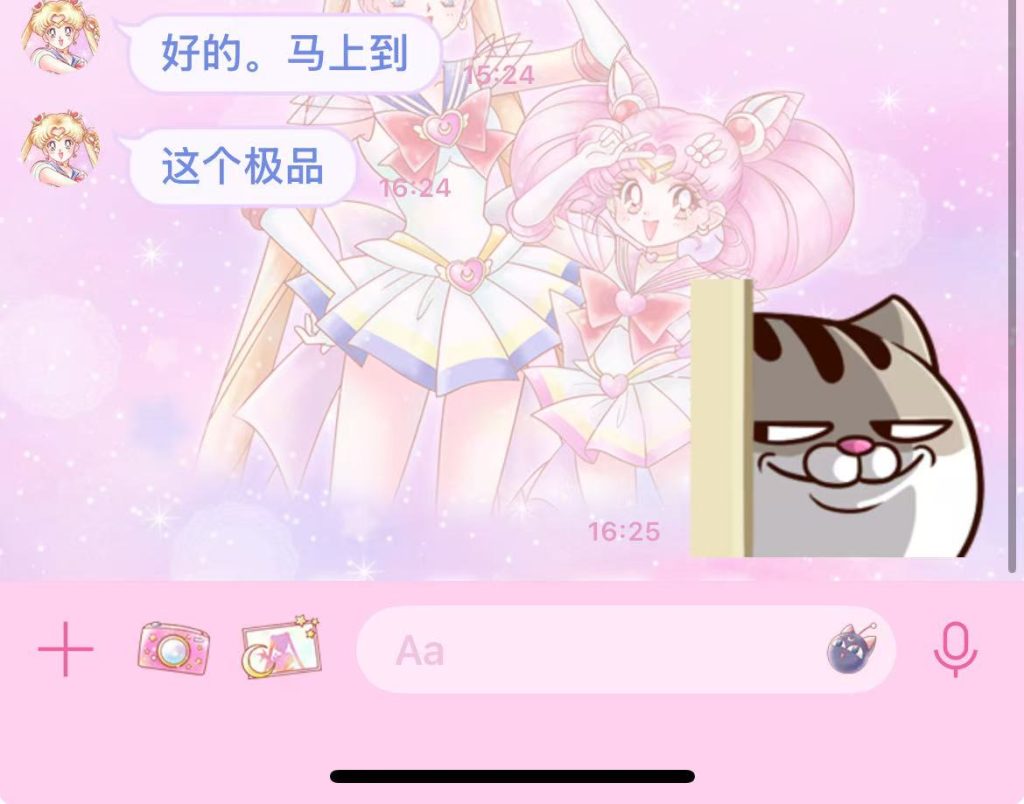The image size is (1024, 804).
Task: Open the sticker and emoji panel
Action: pos(851,650)
